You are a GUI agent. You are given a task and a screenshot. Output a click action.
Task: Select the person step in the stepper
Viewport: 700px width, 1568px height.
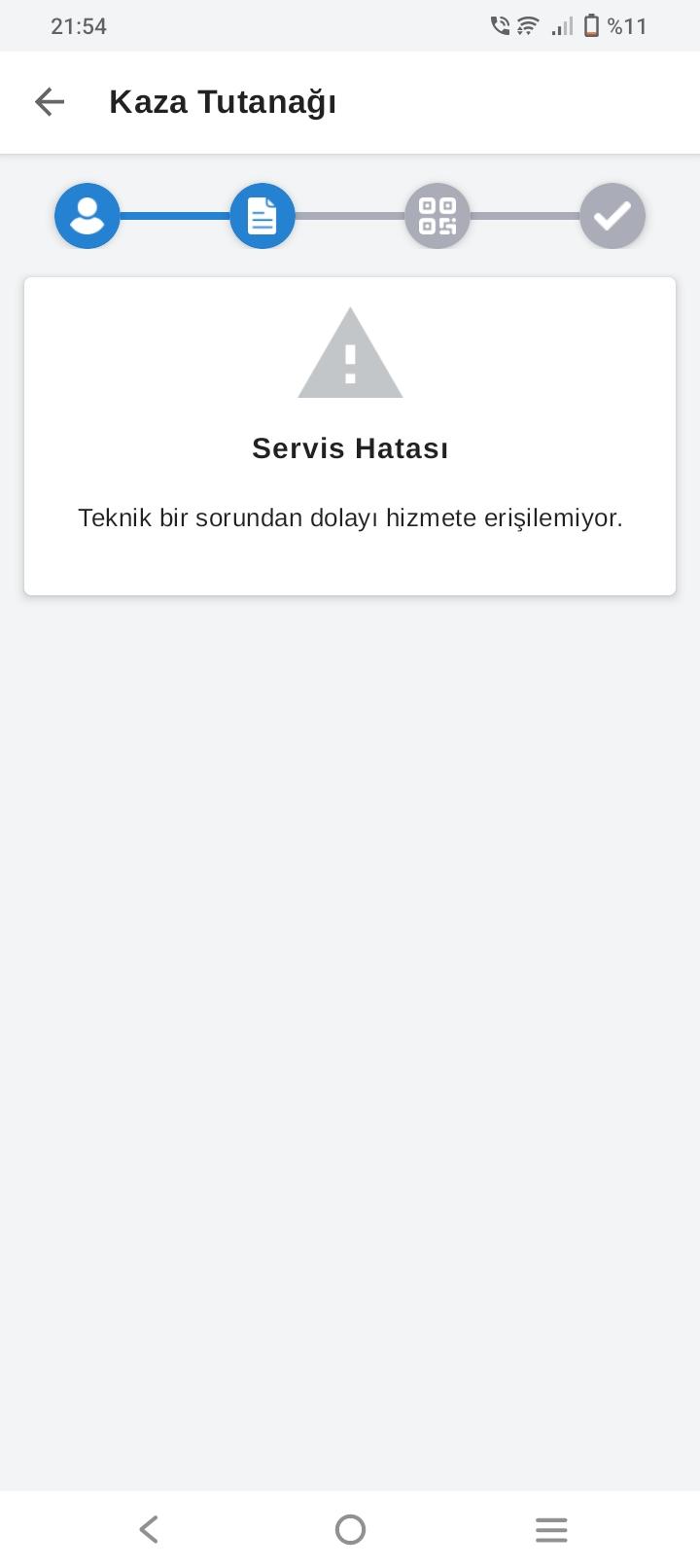click(87, 216)
